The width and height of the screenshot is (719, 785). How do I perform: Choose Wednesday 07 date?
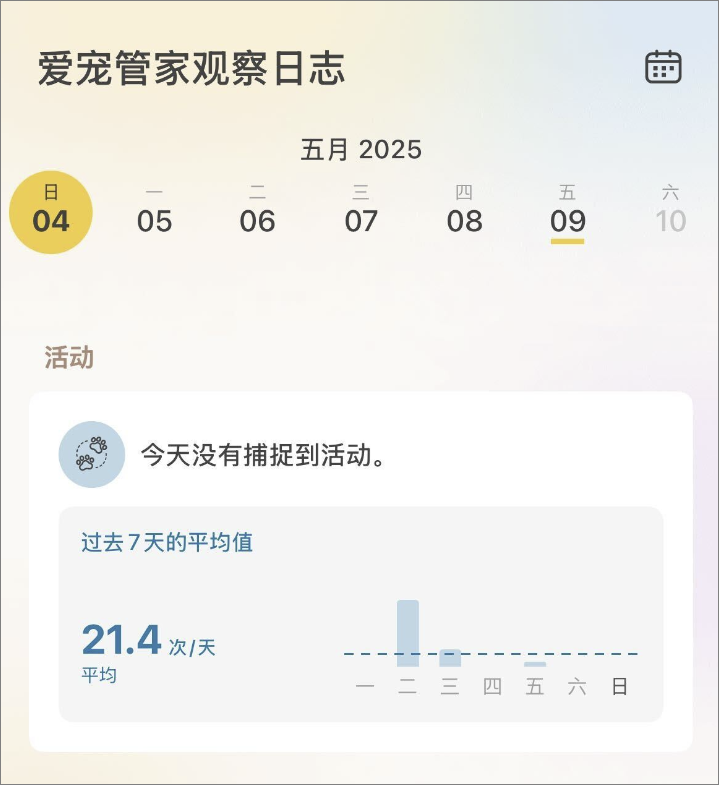click(361, 212)
